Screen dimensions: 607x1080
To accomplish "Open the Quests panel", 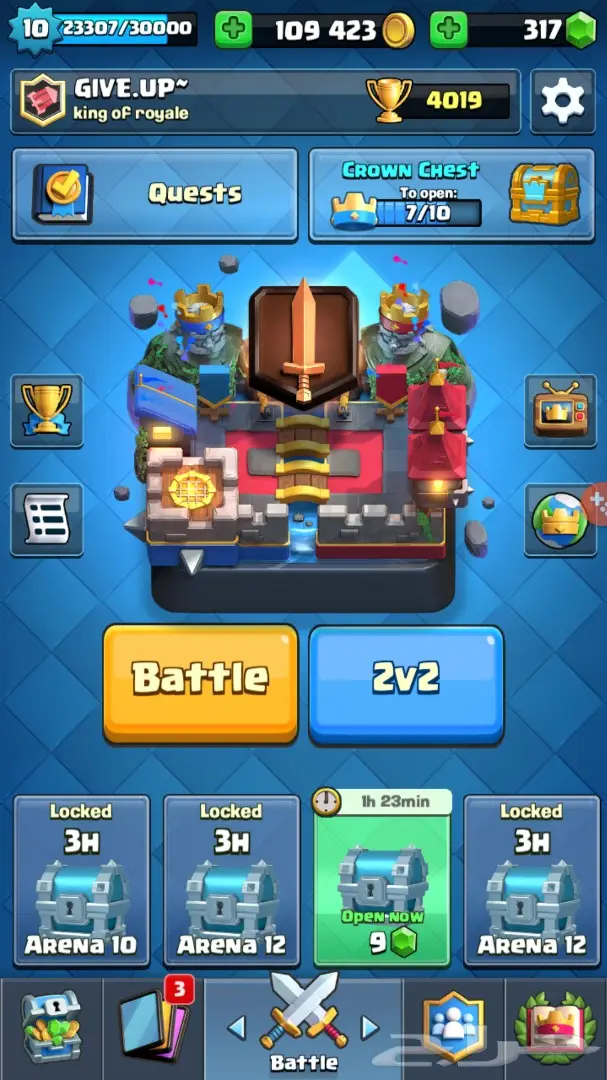I will (155, 193).
